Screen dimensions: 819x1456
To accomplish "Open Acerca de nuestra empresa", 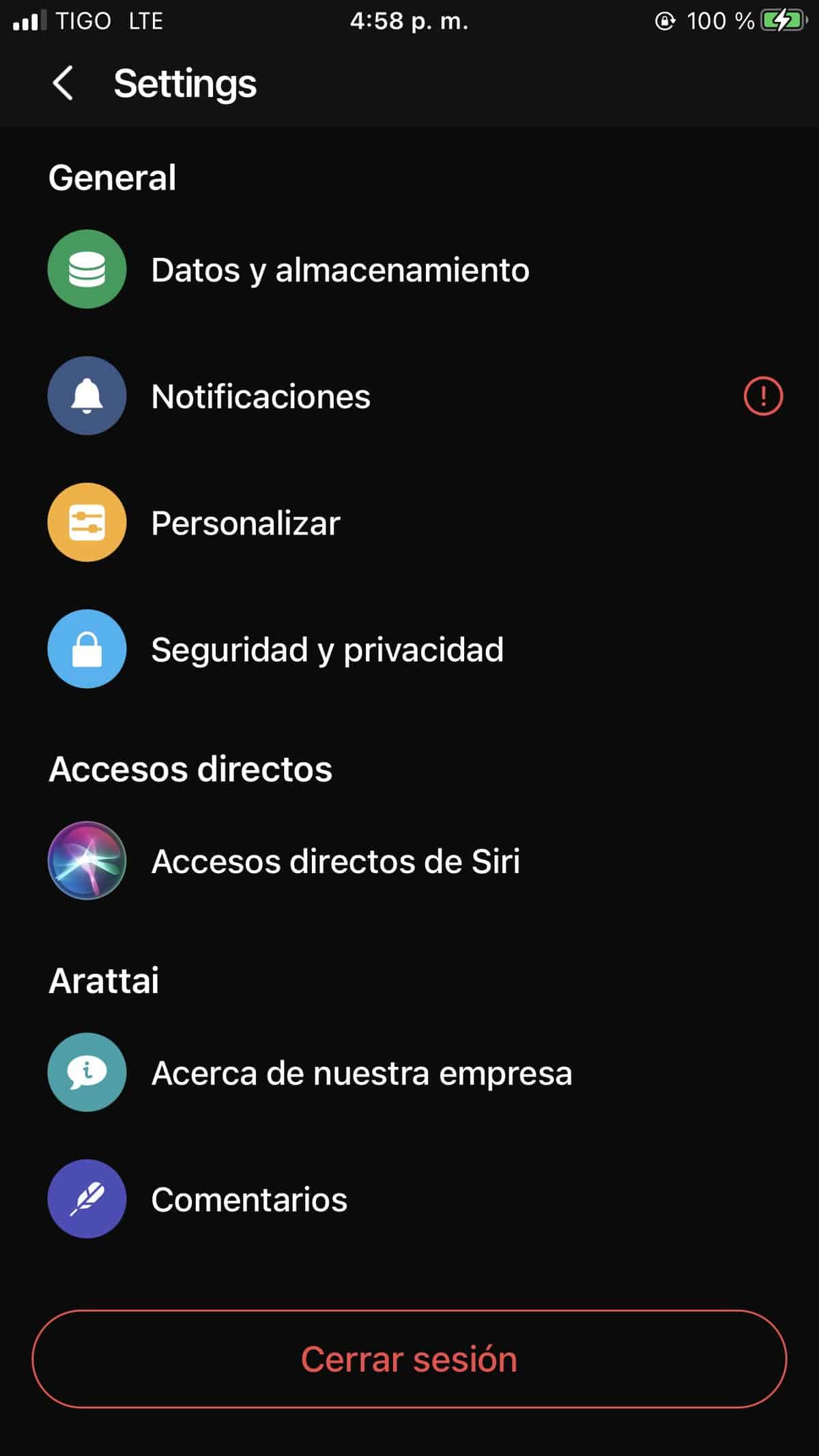I will pos(409,1072).
